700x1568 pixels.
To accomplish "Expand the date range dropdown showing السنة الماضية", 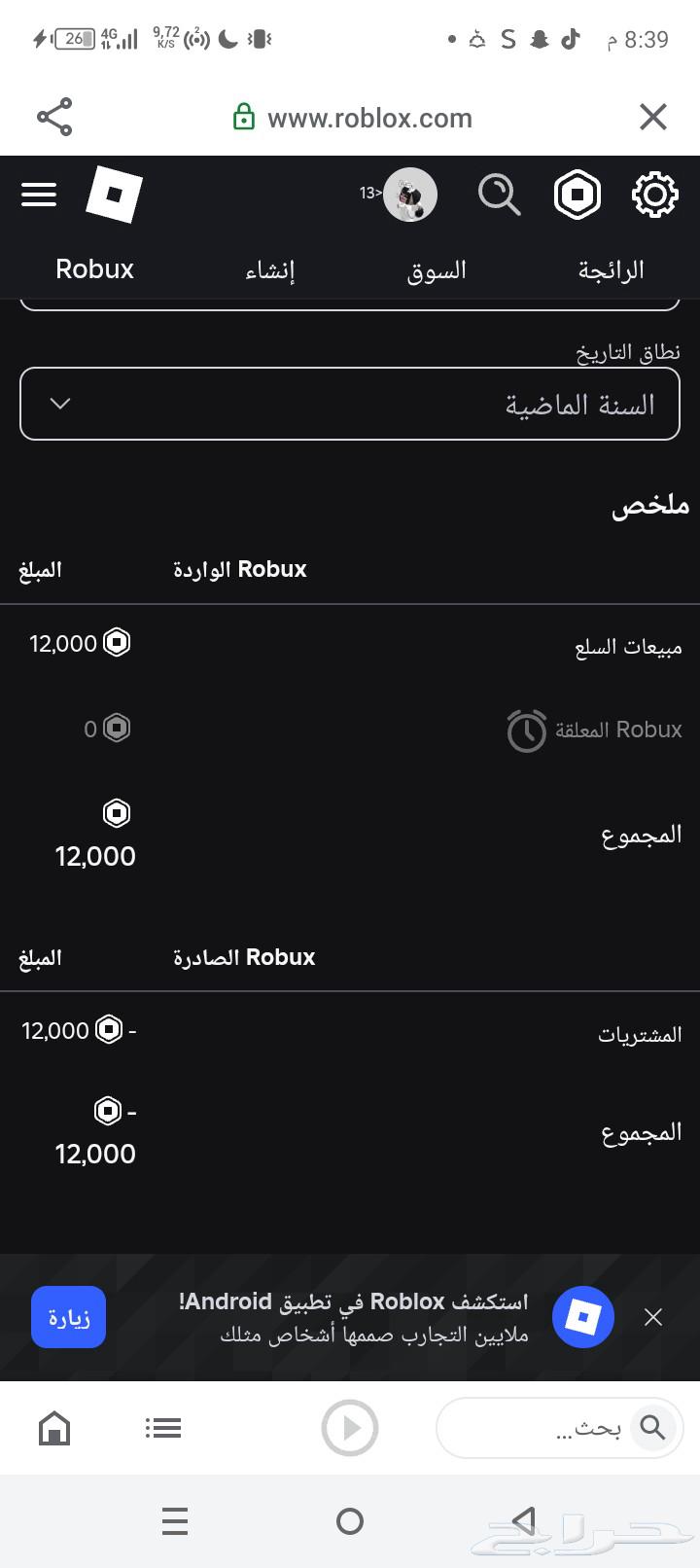I will 350,404.
